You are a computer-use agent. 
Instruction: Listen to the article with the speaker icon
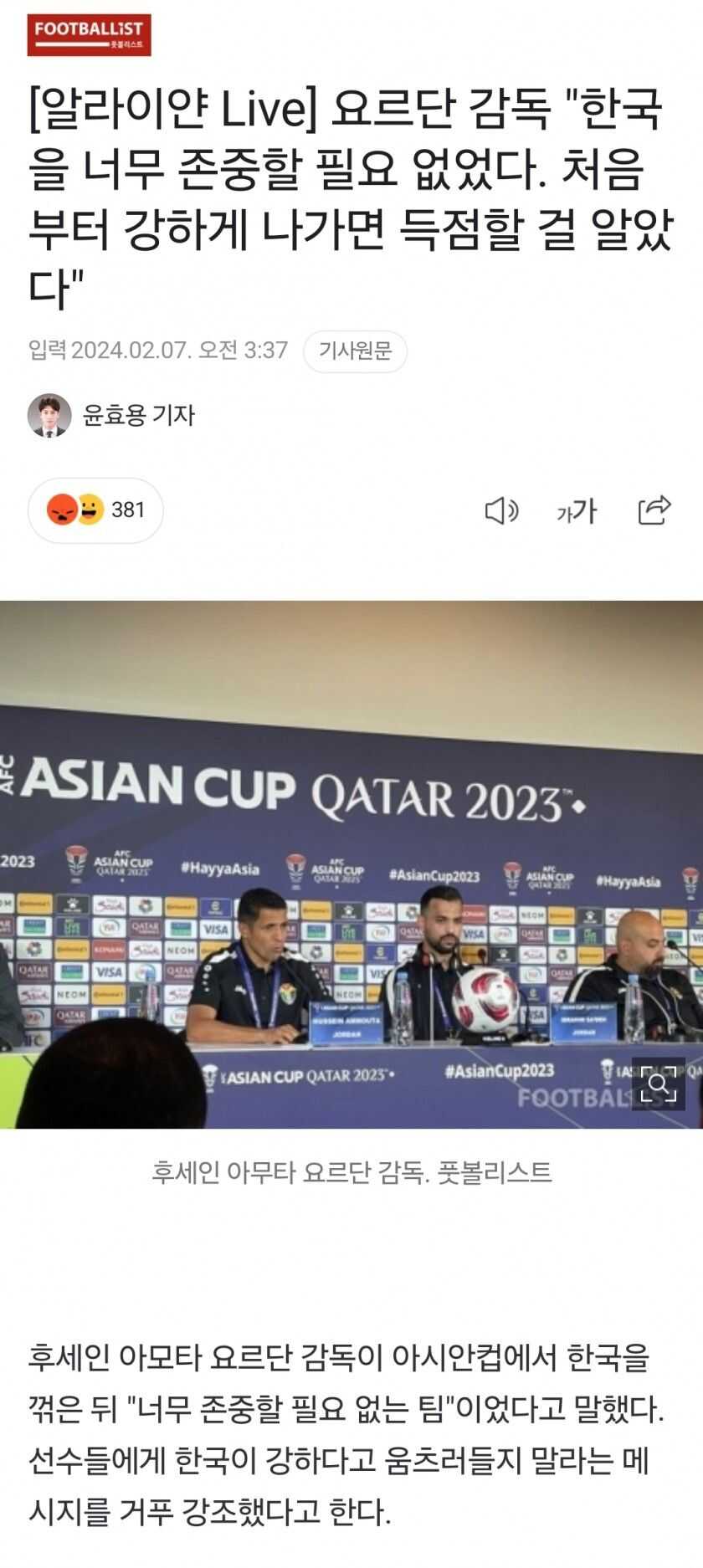(x=501, y=510)
